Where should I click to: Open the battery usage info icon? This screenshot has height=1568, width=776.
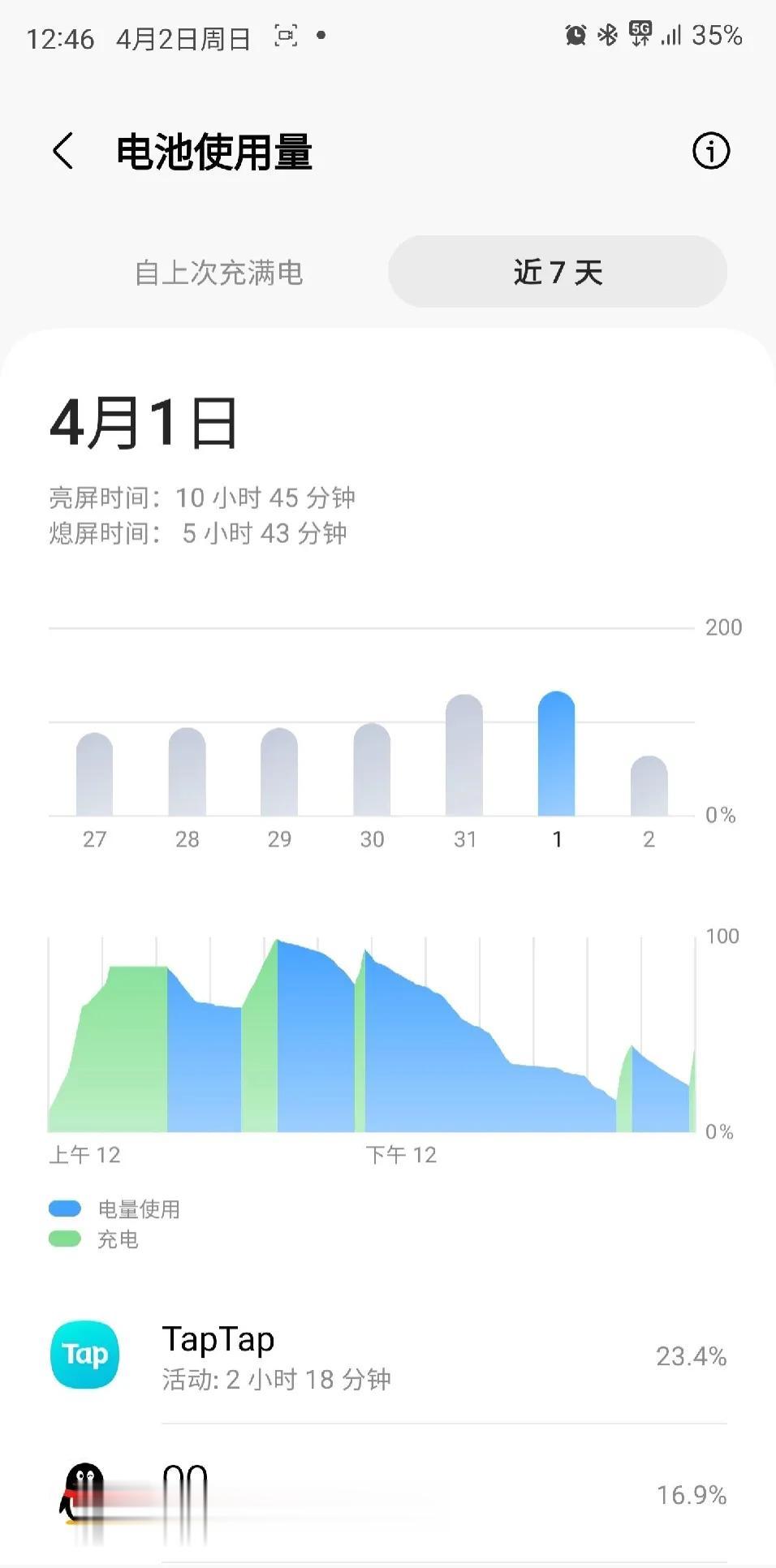tap(711, 151)
